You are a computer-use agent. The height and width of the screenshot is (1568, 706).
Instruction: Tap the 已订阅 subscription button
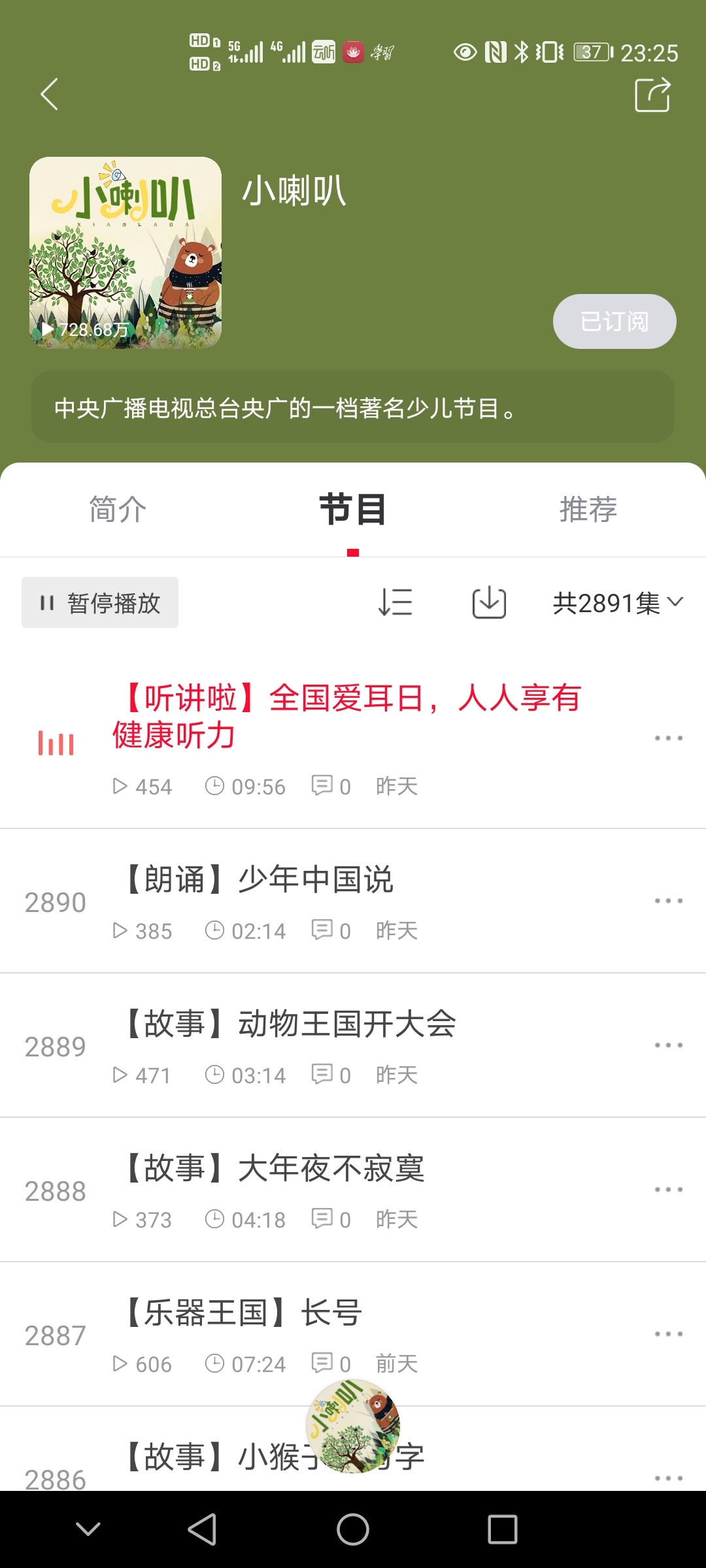pos(614,321)
